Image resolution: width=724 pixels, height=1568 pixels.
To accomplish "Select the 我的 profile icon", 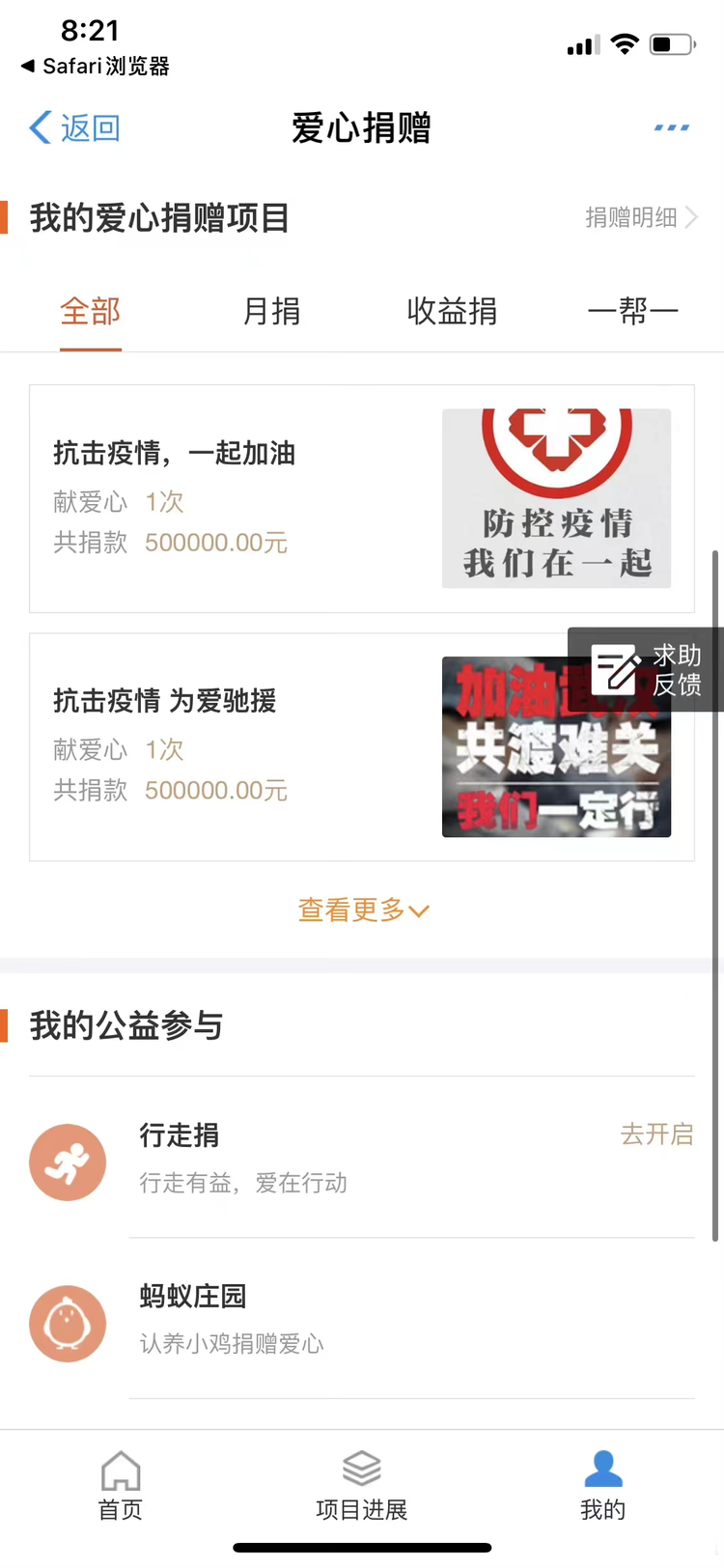I will [x=602, y=1469].
